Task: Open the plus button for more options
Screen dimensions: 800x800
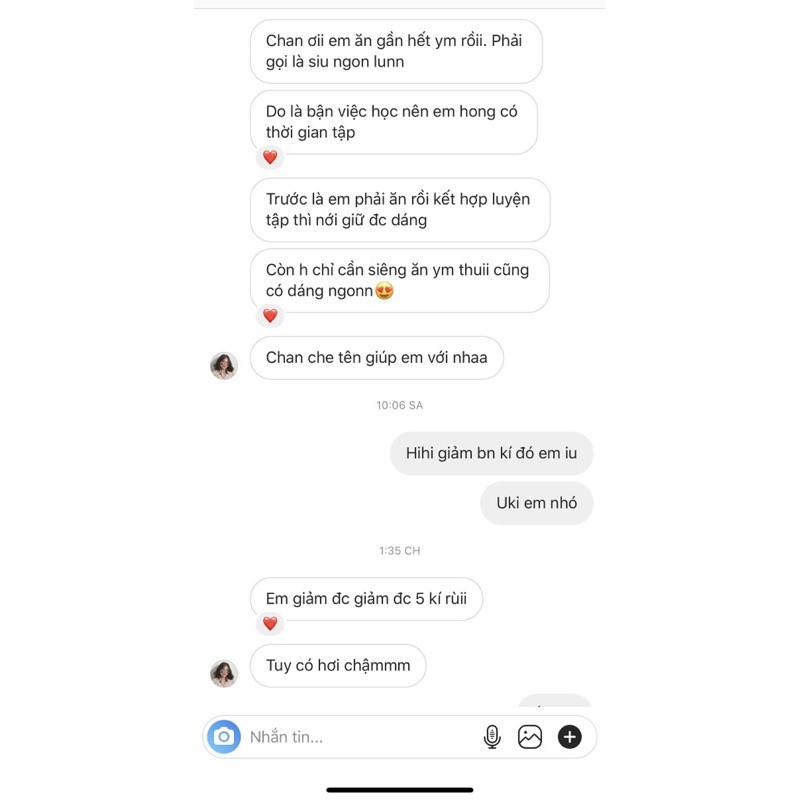Action: point(570,737)
